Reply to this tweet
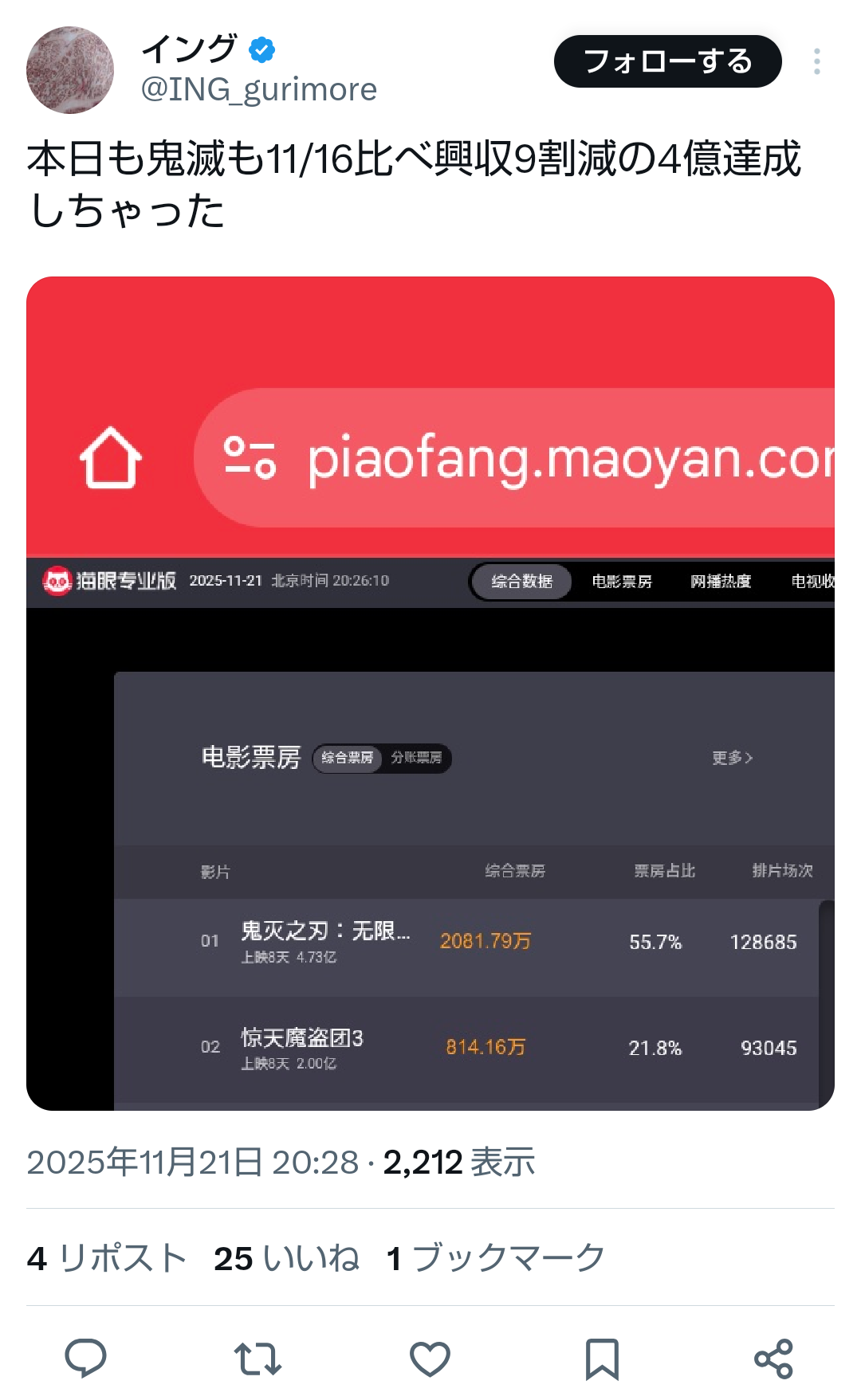Image resolution: width=861 pixels, height=1400 pixels. (85, 1358)
